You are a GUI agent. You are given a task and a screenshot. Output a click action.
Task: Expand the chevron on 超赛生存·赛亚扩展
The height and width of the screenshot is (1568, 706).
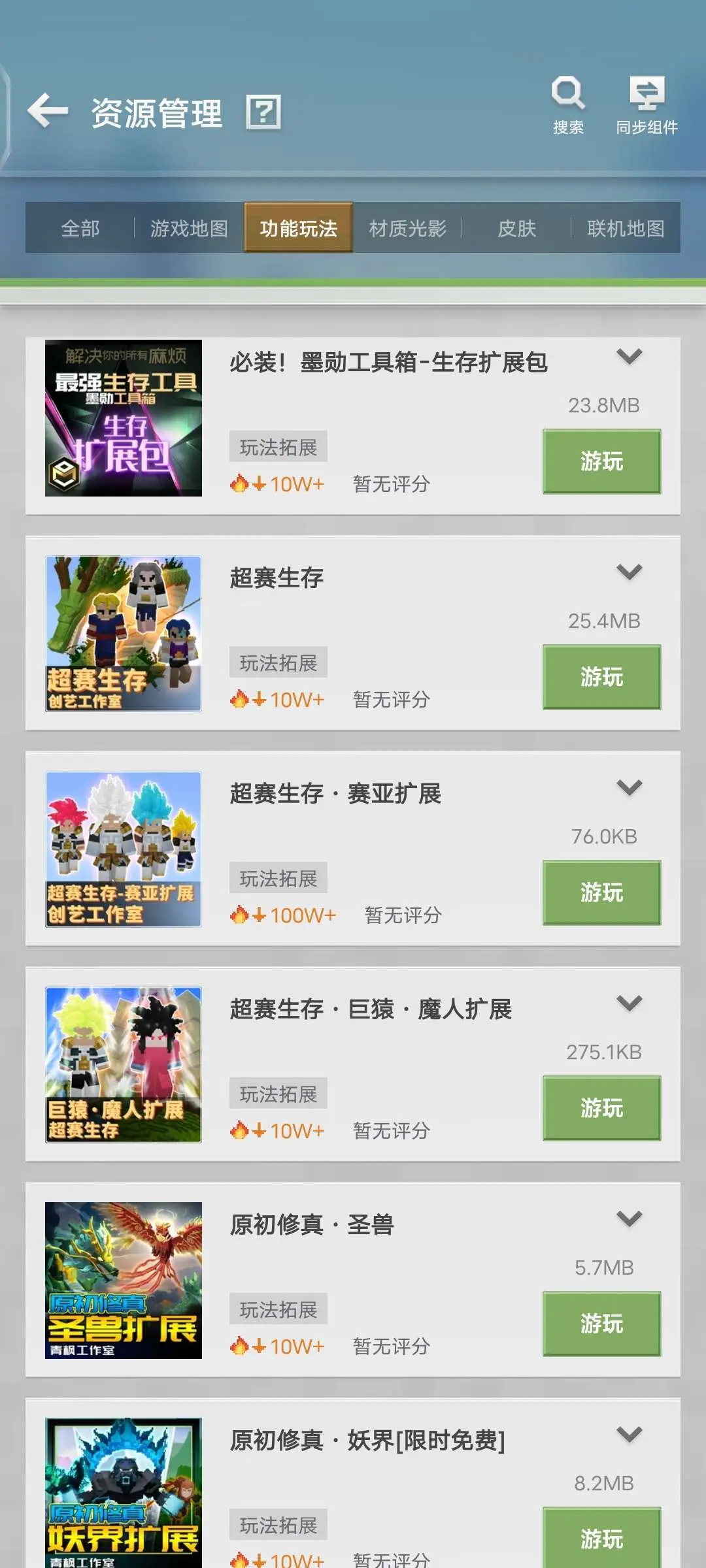tap(629, 788)
